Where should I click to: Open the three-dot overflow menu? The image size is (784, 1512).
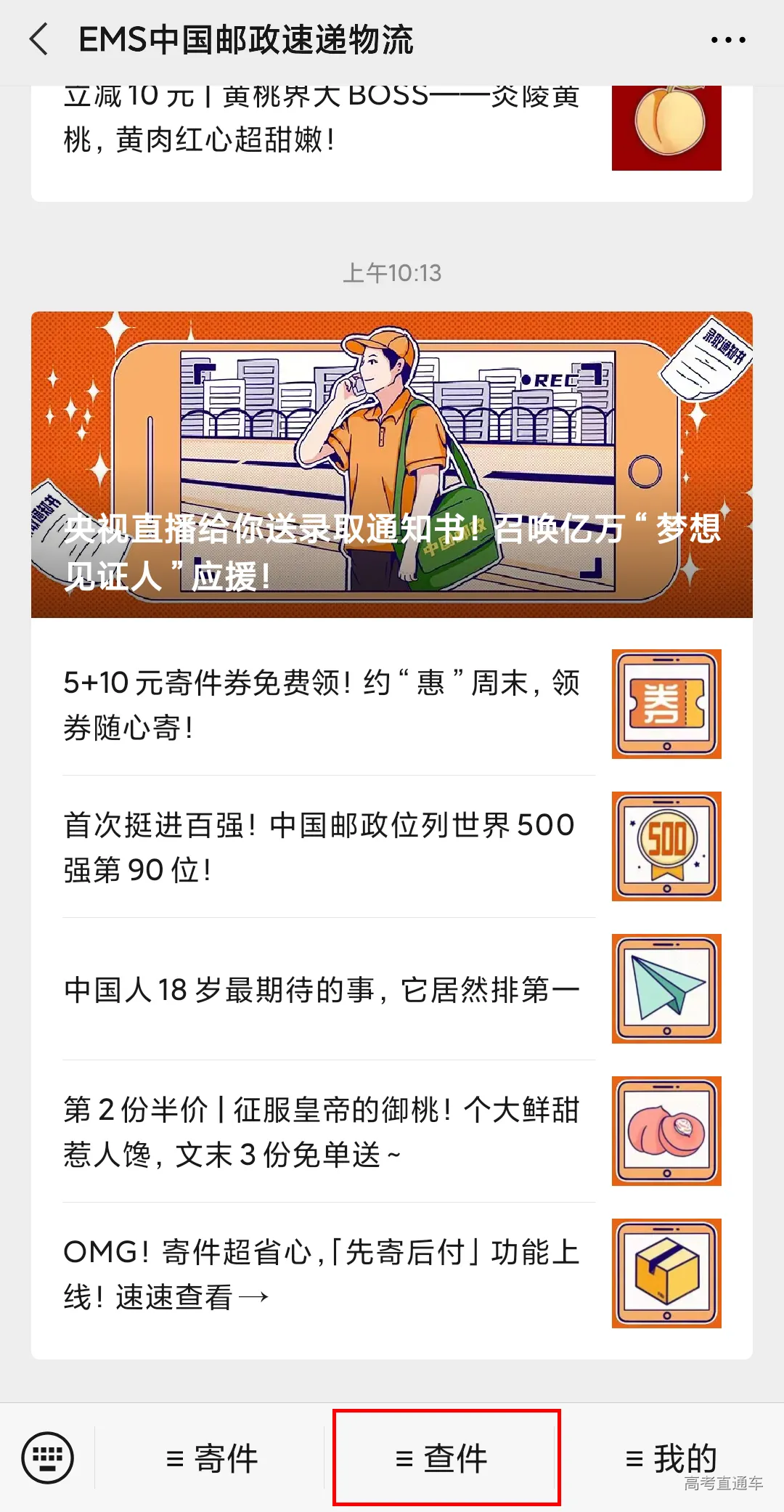[727, 41]
